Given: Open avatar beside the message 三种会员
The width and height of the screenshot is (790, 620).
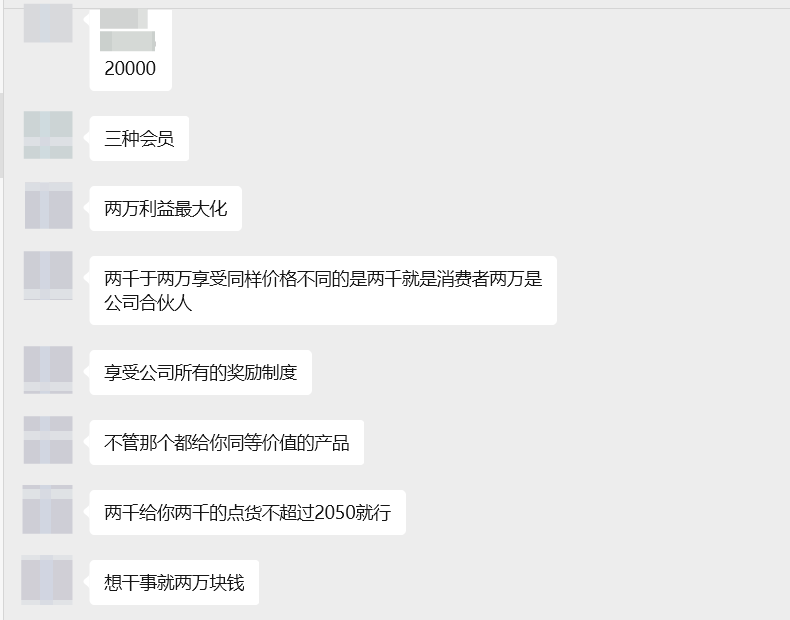Looking at the screenshot, I should (x=48, y=135).
